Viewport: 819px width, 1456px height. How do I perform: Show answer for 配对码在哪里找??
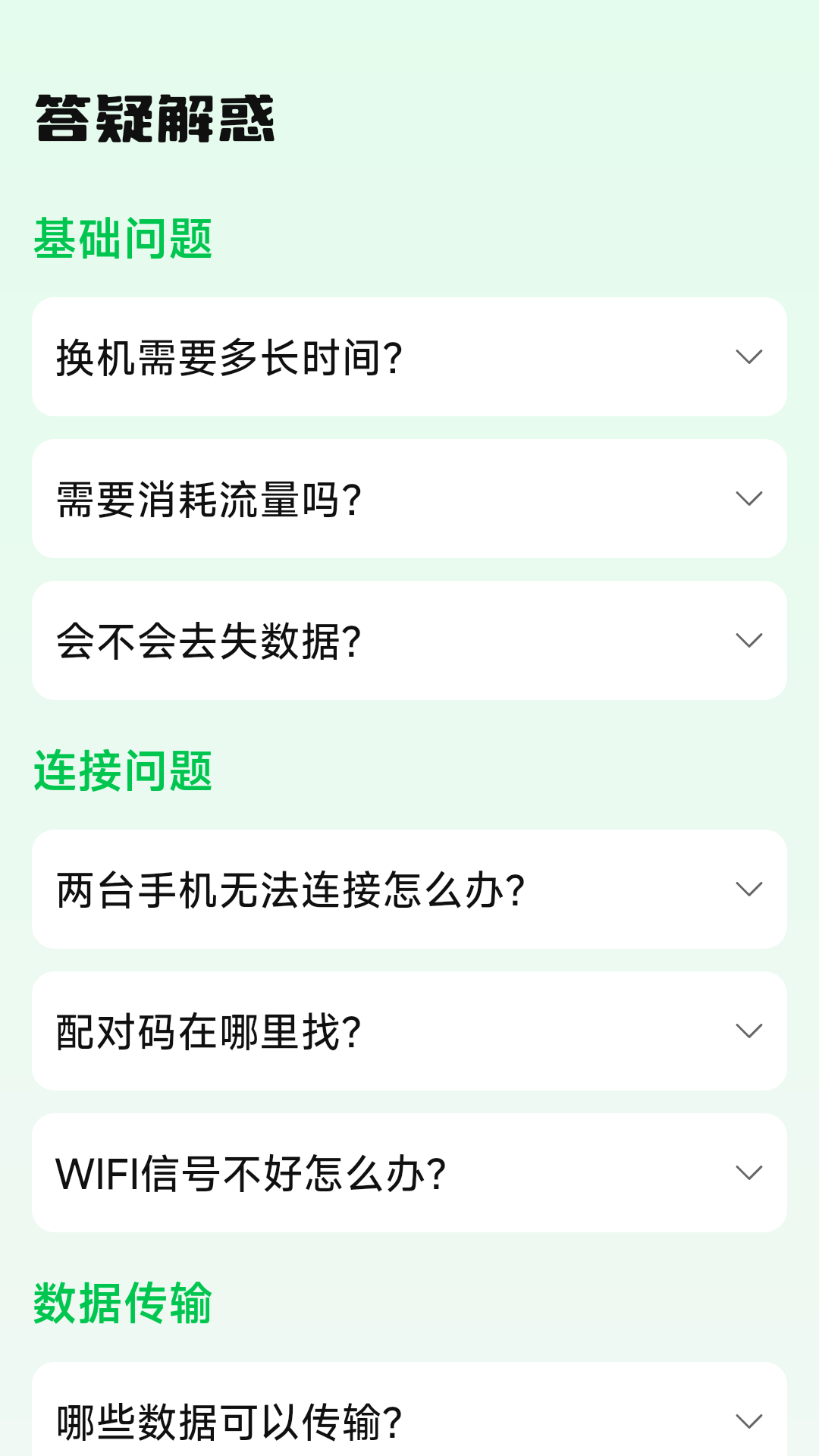409,1031
